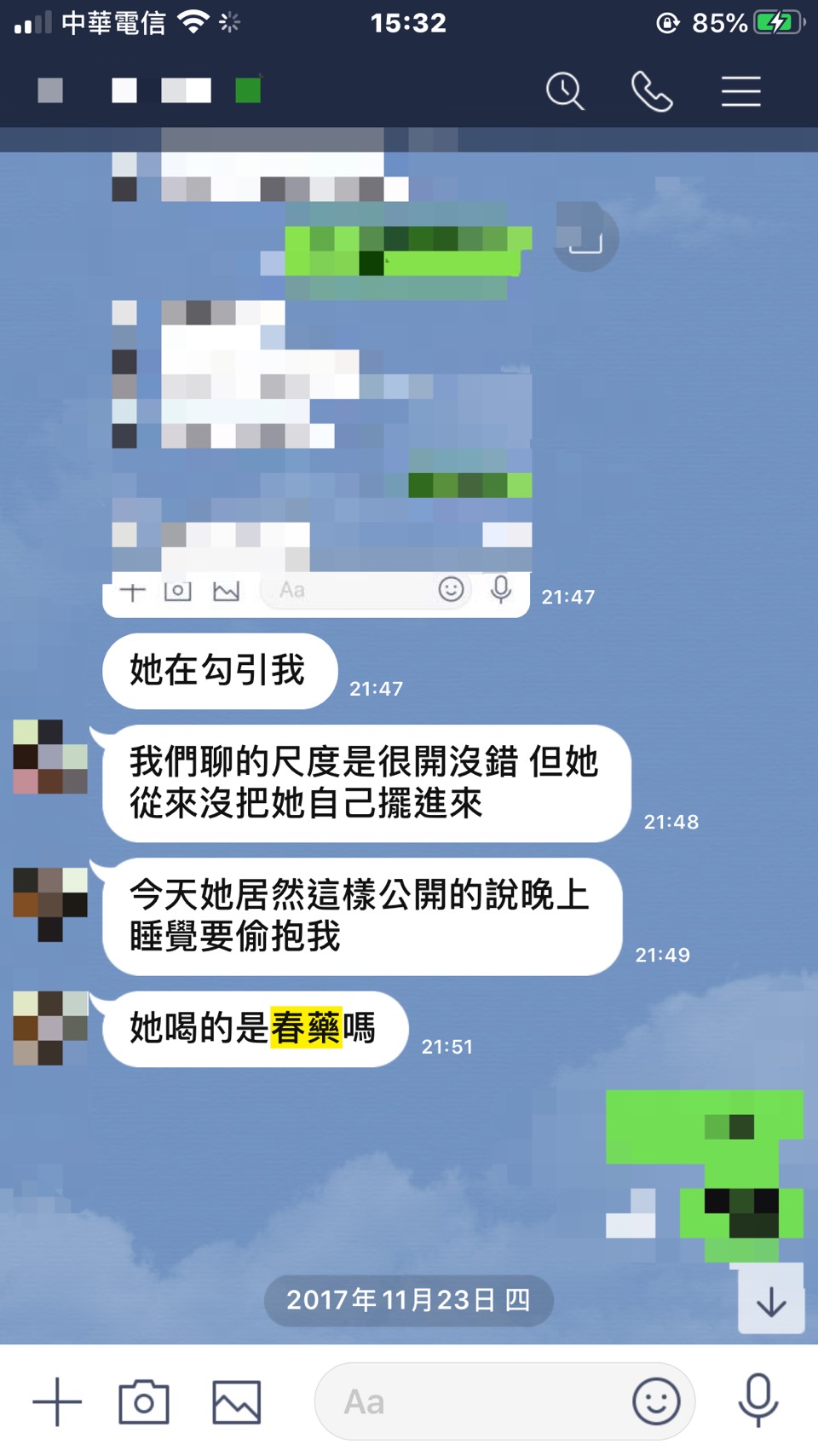Image resolution: width=818 pixels, height=1456 pixels.
Task: Go back to the chat list
Action: click(50, 90)
